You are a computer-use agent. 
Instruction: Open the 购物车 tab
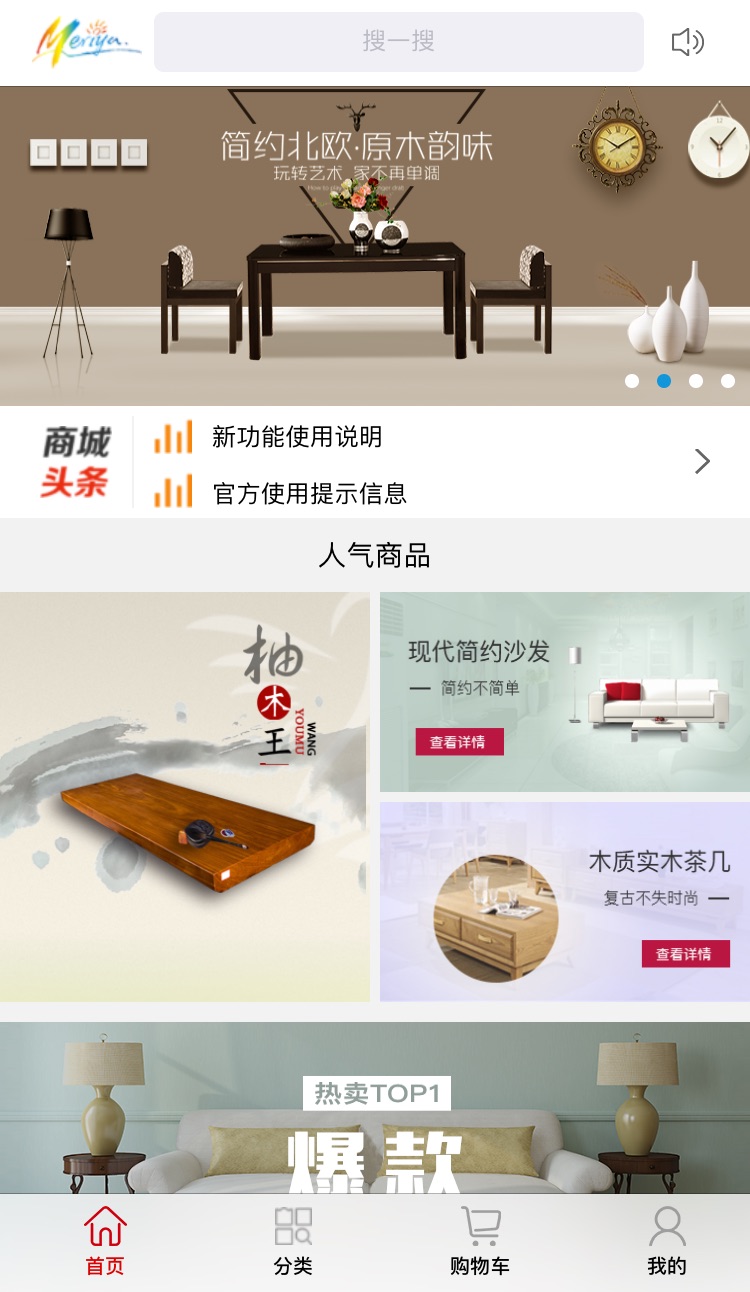tap(480, 1241)
